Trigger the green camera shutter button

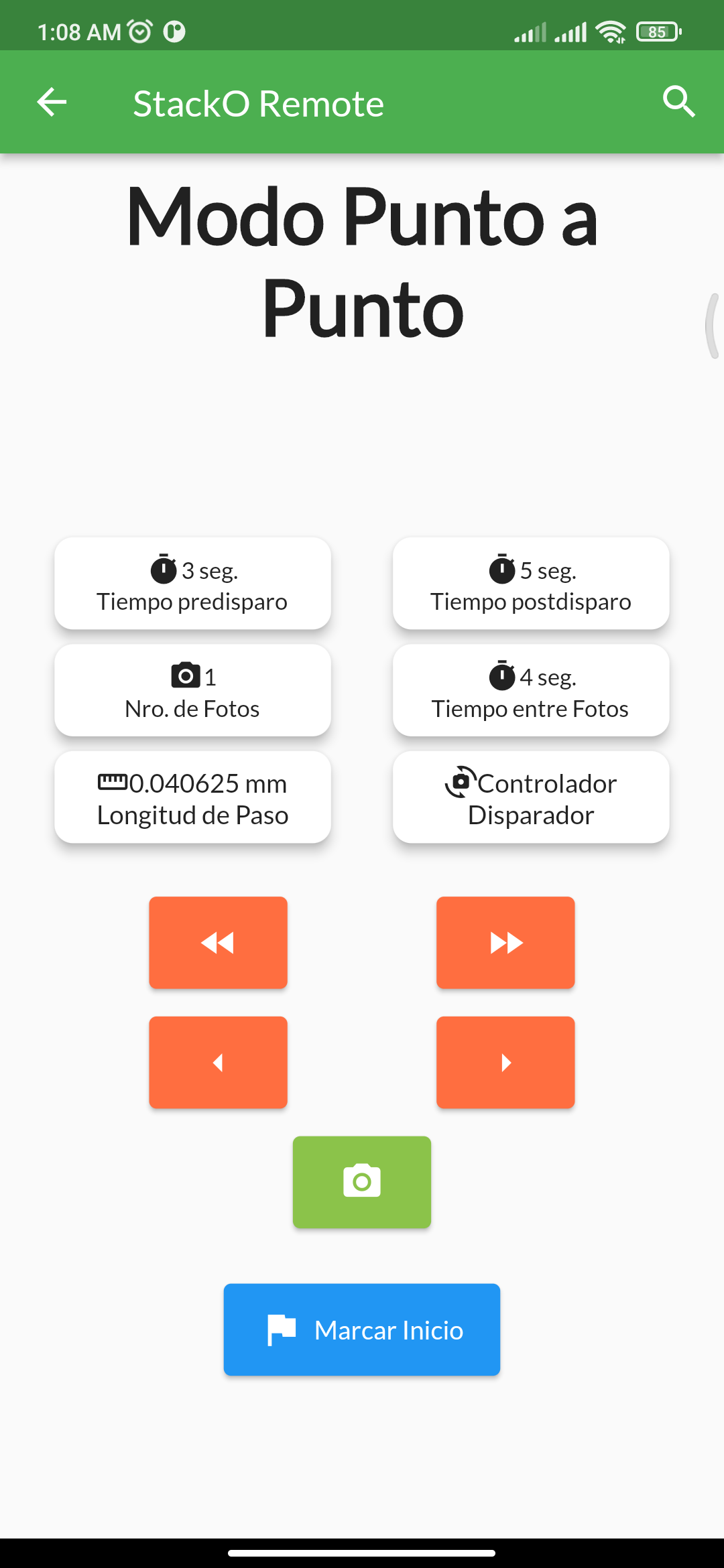coord(362,1182)
